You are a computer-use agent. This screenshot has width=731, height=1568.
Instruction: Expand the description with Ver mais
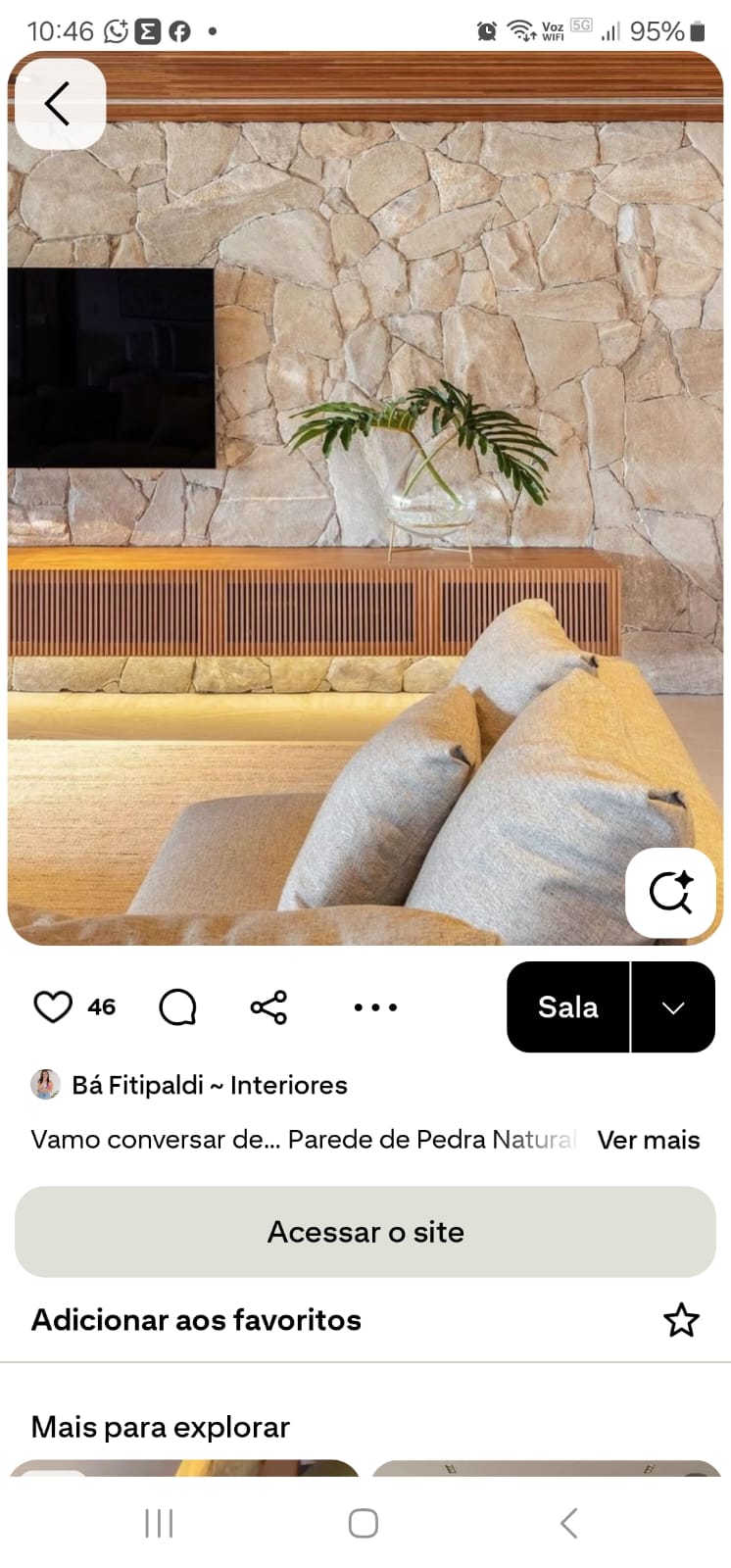(x=648, y=1140)
